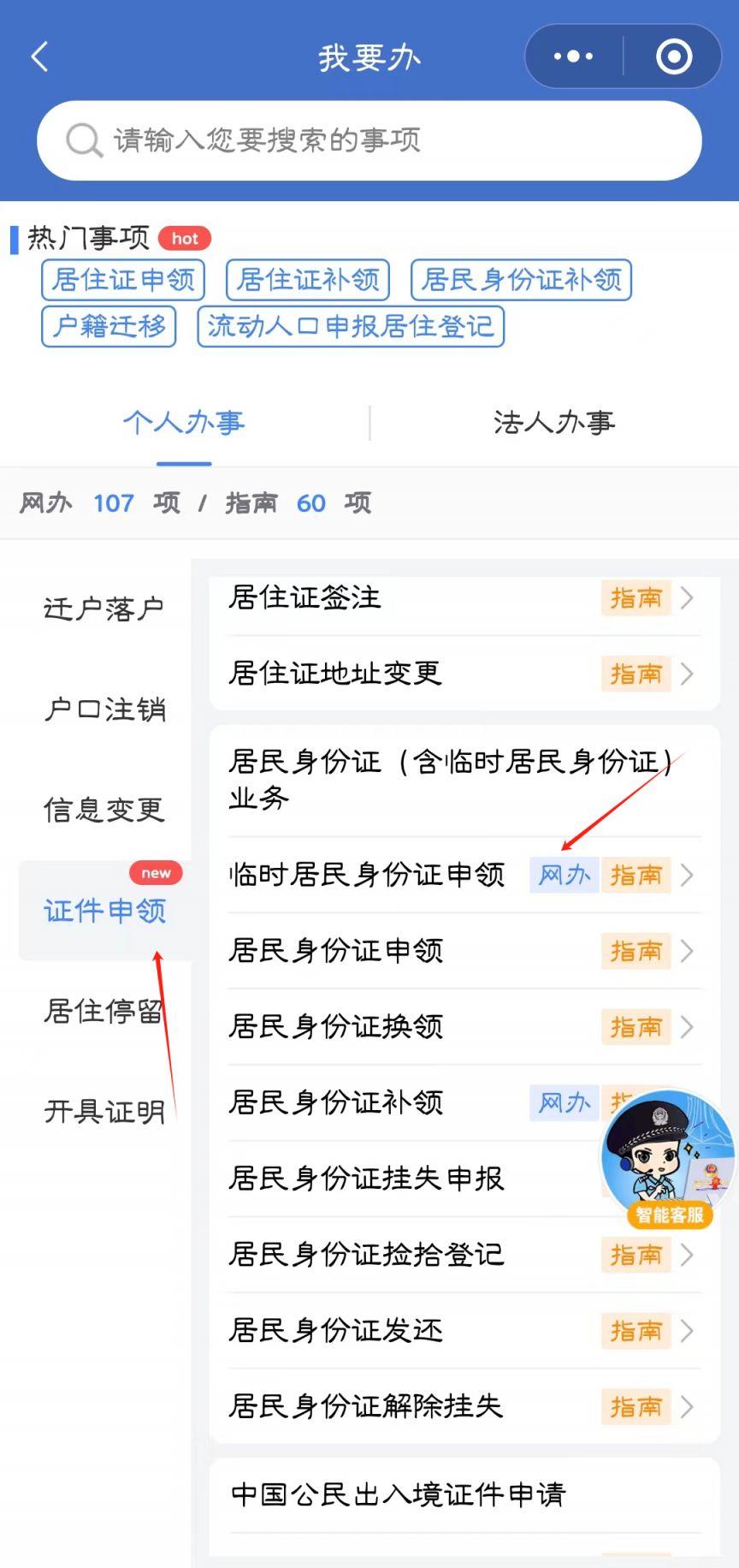Open the mini program more options menu

pyautogui.click(x=573, y=56)
